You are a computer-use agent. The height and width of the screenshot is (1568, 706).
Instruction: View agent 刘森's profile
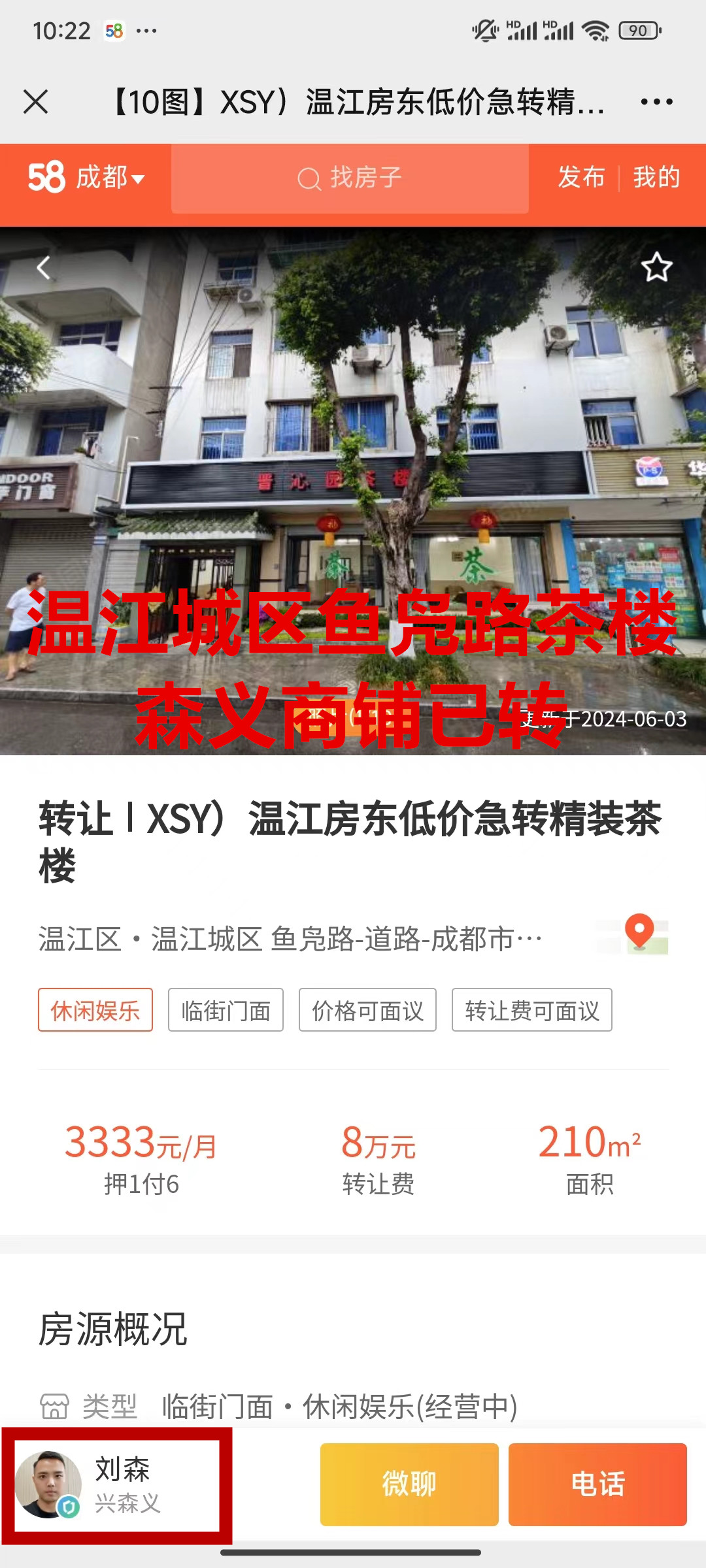point(116,1484)
